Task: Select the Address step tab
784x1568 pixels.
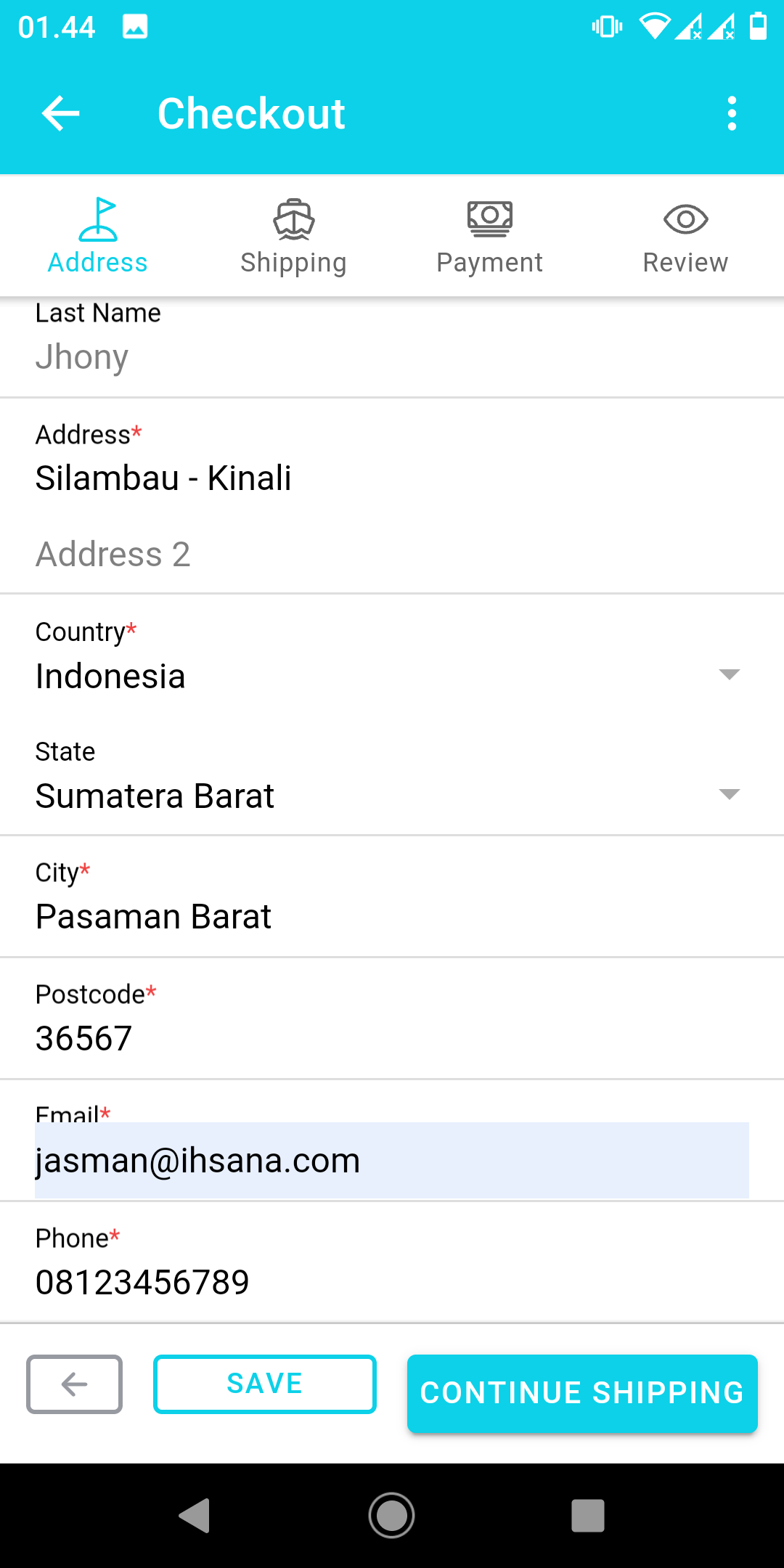Action: click(98, 237)
